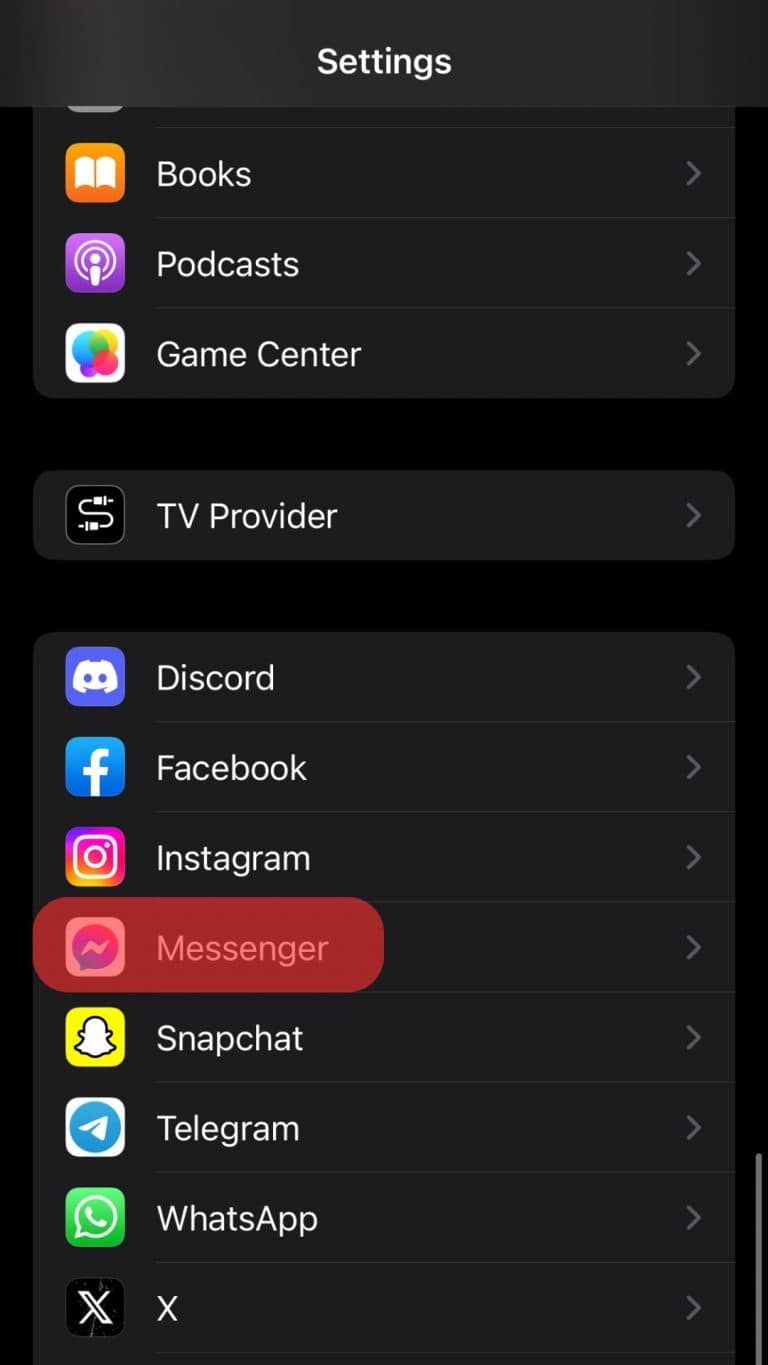Open Podcasts settings
Viewport: 768px width, 1365px height.
(x=384, y=264)
